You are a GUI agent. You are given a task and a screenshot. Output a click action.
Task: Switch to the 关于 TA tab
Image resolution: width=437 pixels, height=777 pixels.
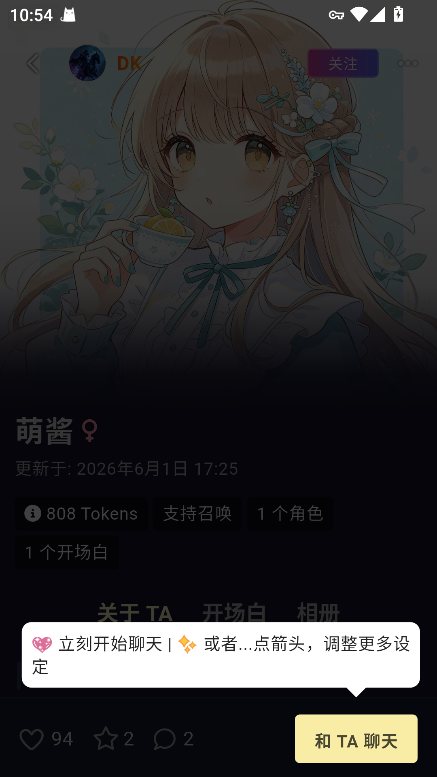pyautogui.click(x=135, y=612)
